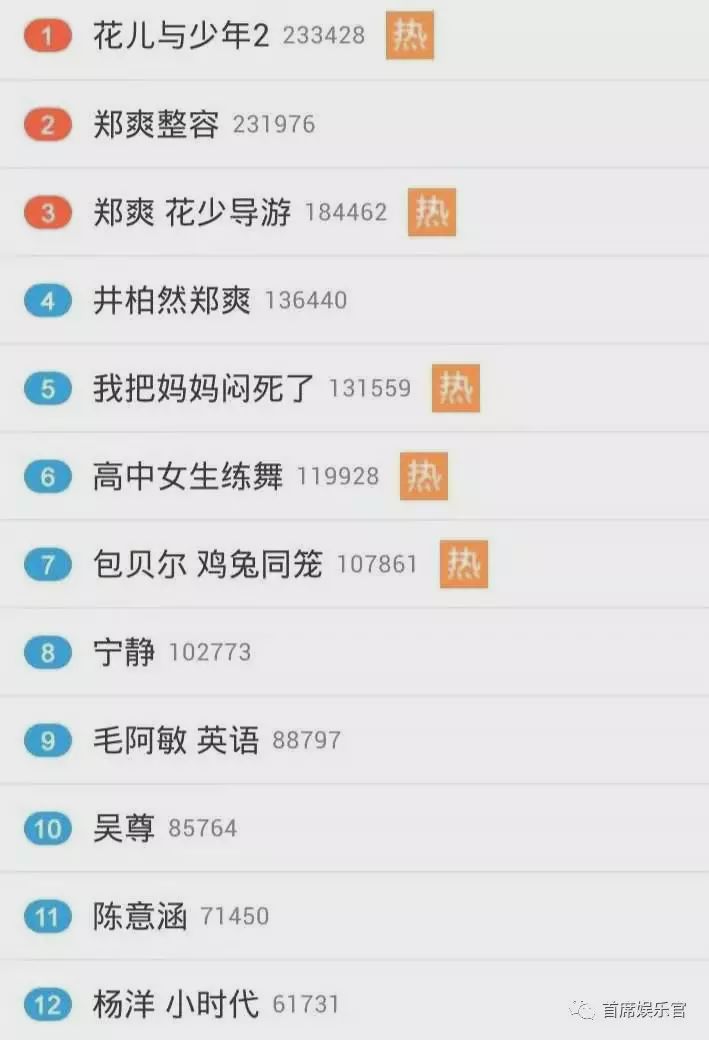Open the 郑爽整容 hot search entry
The height and width of the screenshot is (1040, 709).
[354, 125]
